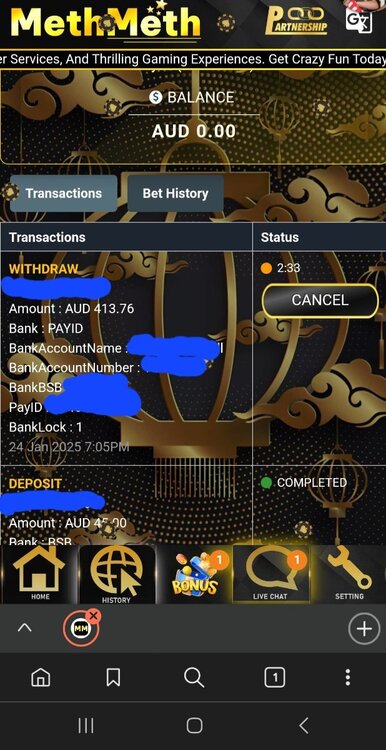Open browser bookmarks
This screenshot has width=386, height=750.
pyautogui.click(x=113, y=677)
